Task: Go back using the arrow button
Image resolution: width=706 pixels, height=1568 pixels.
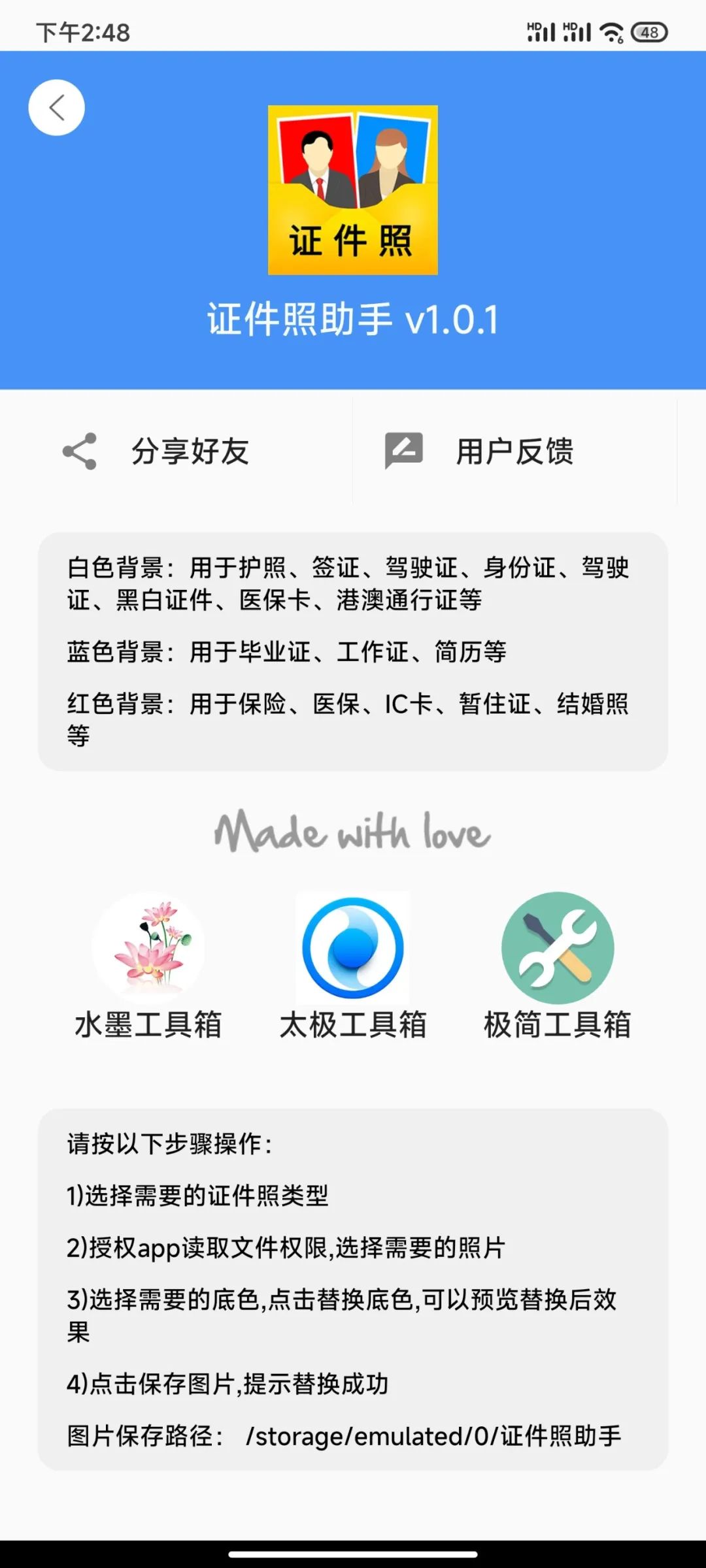Action: pyautogui.click(x=57, y=108)
